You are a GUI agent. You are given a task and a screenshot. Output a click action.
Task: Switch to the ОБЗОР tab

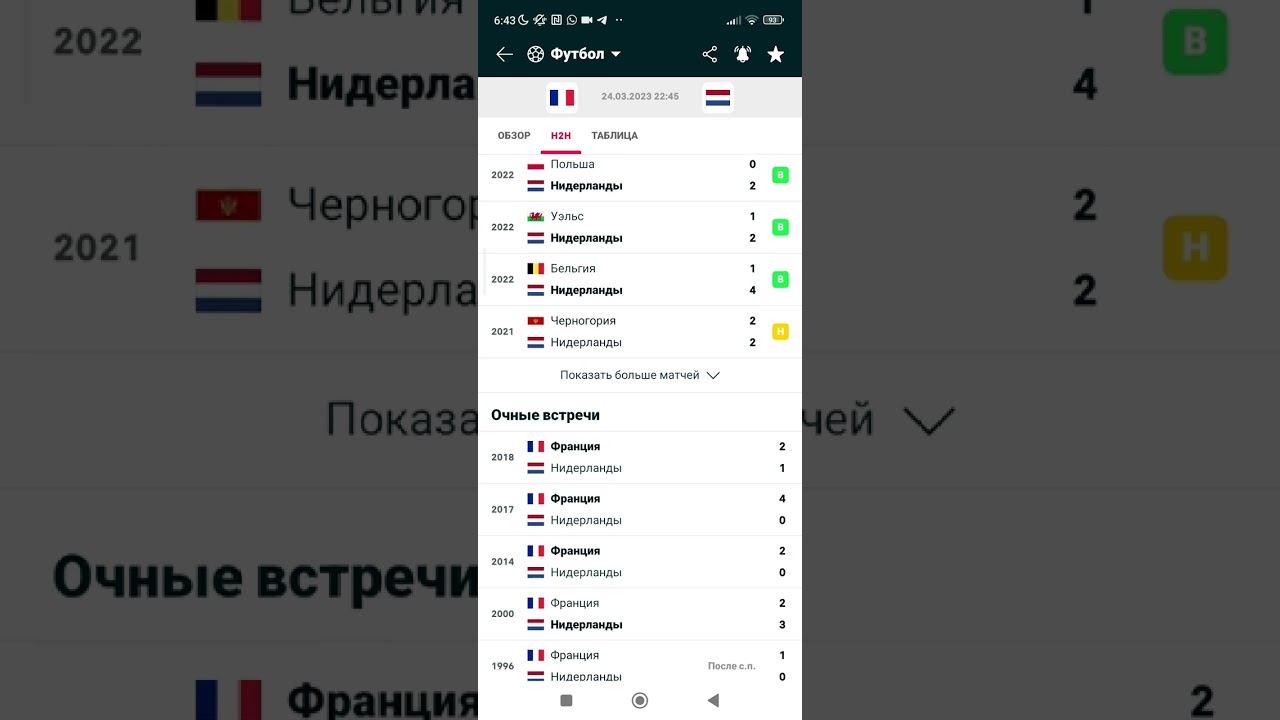coord(514,136)
